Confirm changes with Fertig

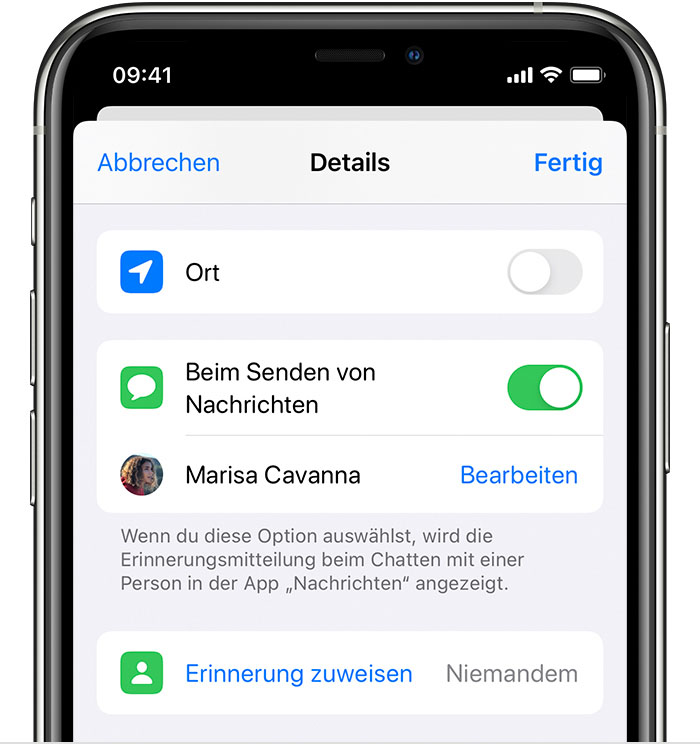568,163
